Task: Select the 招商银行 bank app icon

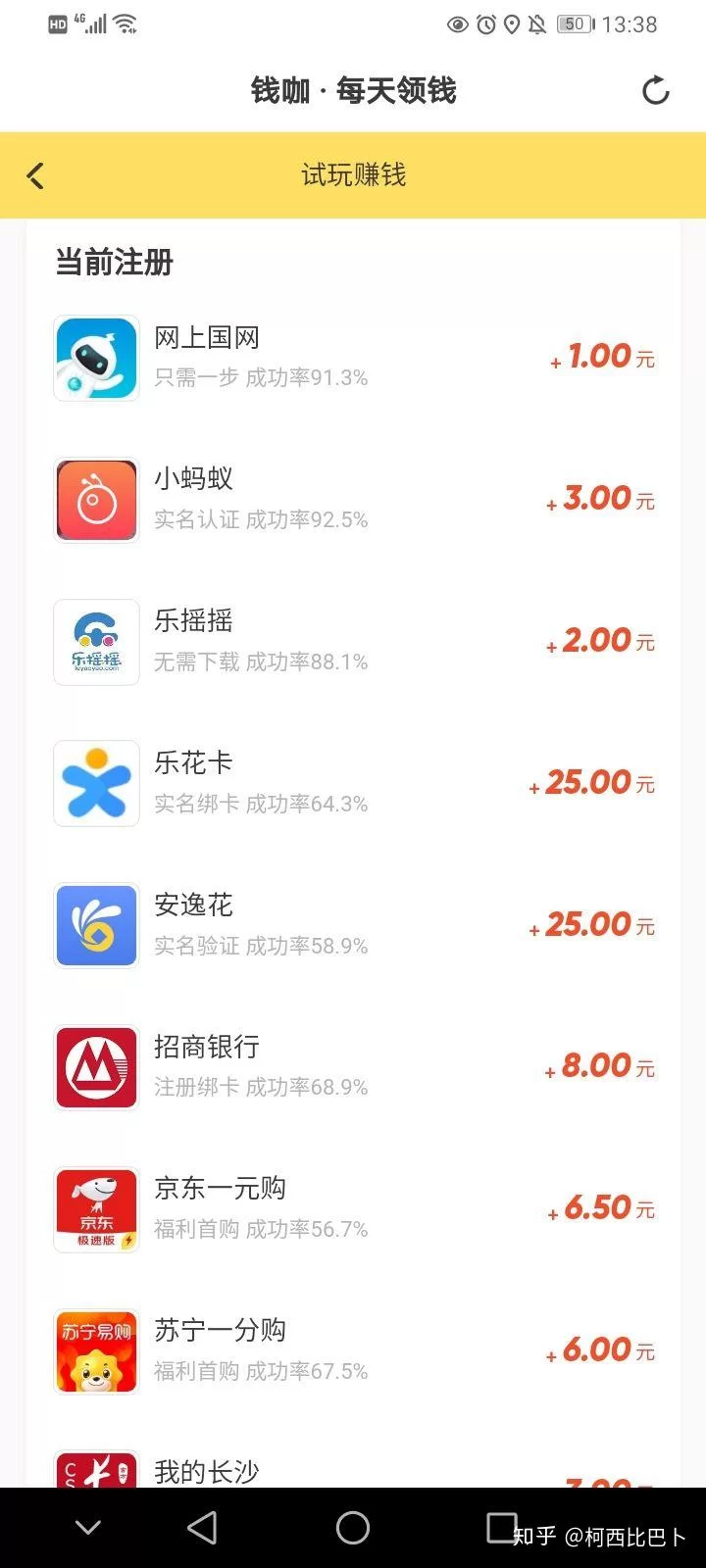Action: [x=96, y=1066]
